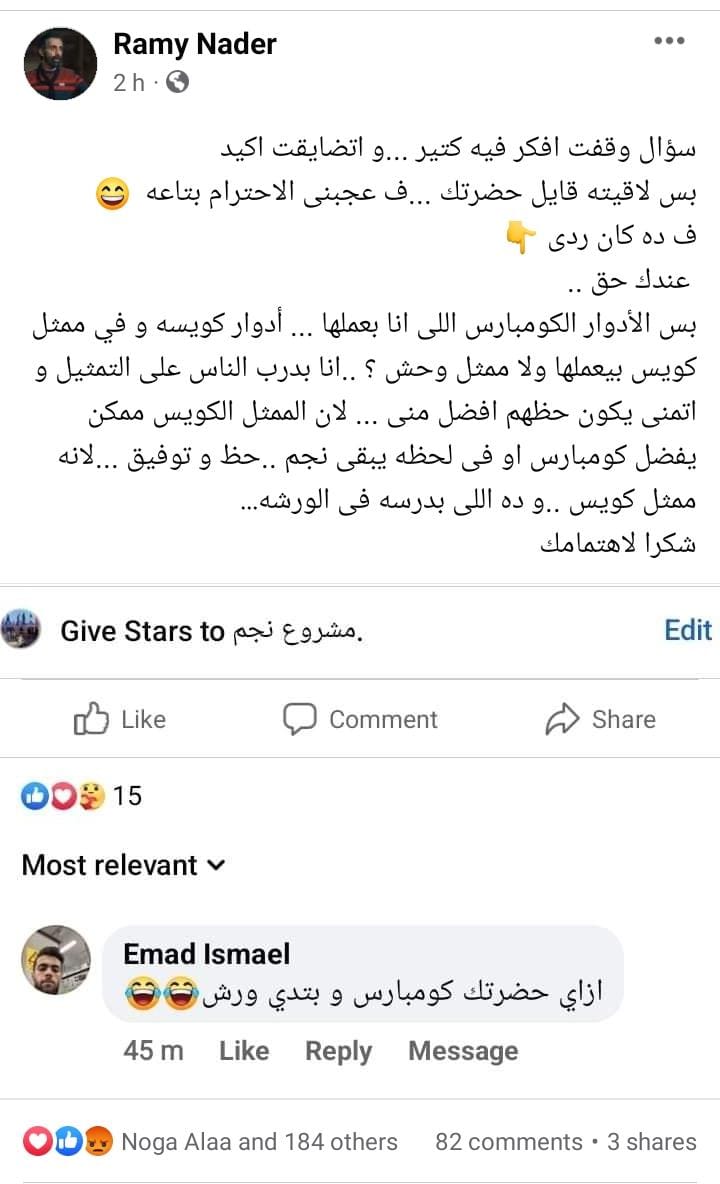Image resolution: width=720 pixels, height=1184 pixels.
Task: Open the 82 comments thread
Action: [x=508, y=1142]
